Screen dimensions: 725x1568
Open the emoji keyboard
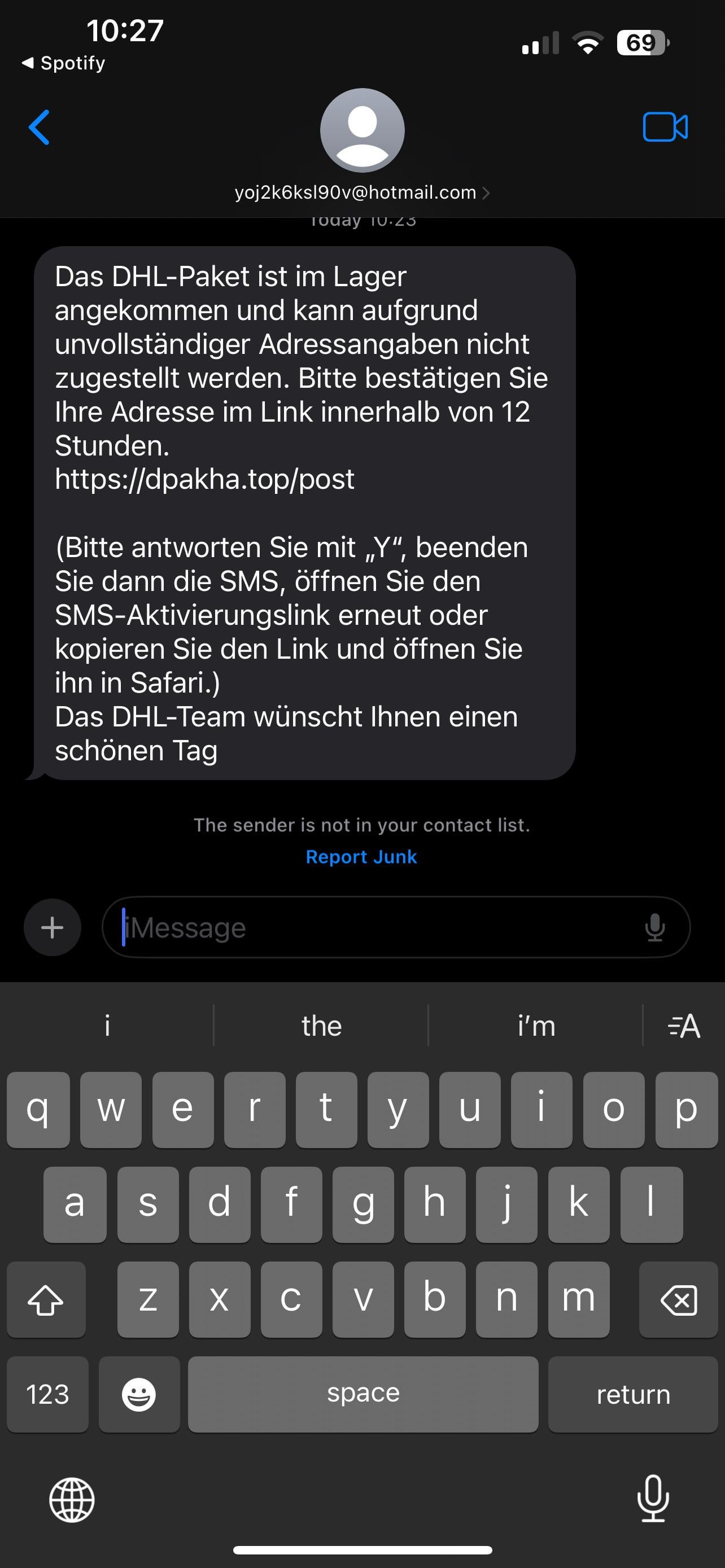point(139,1394)
